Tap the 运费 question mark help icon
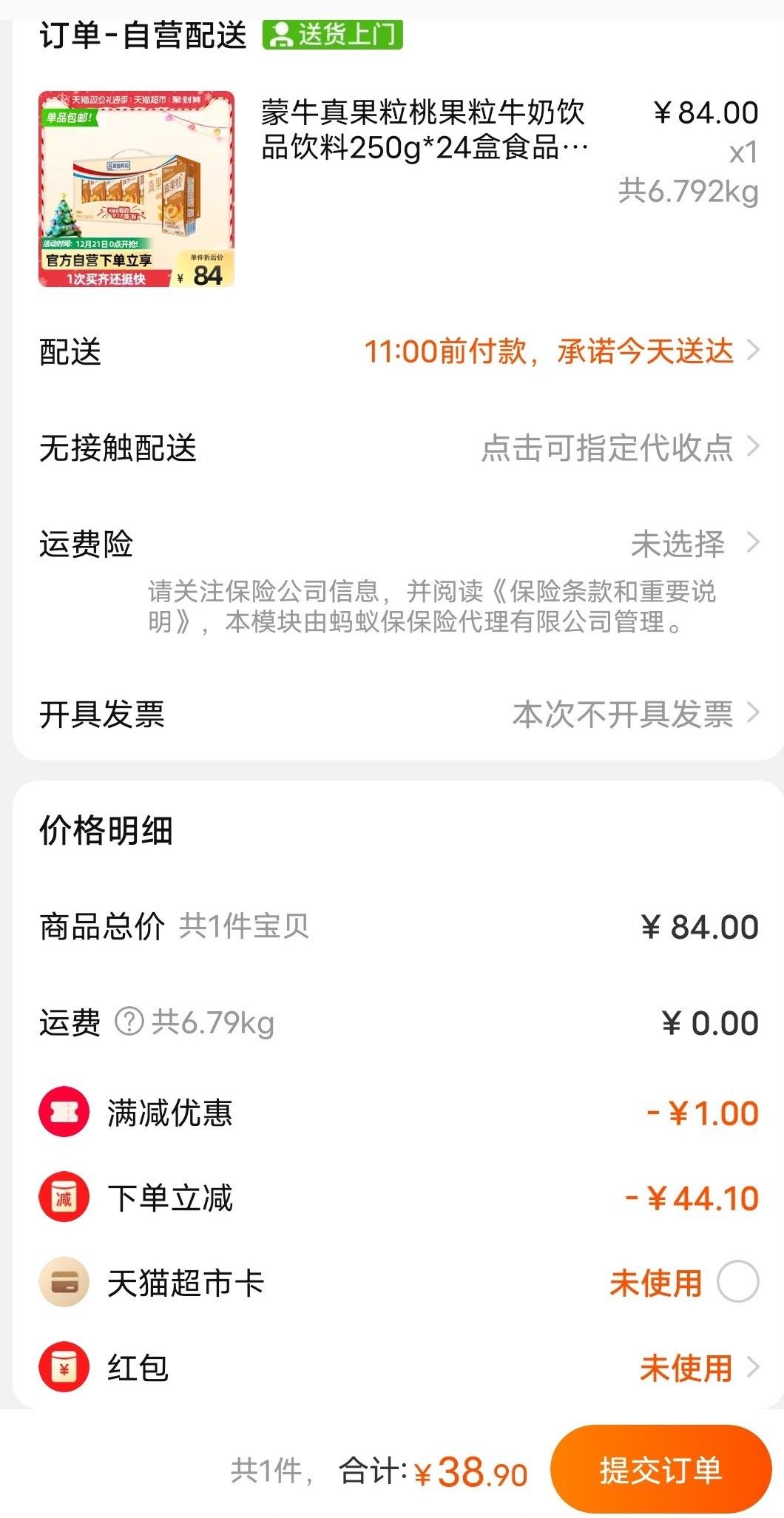Image resolution: width=784 pixels, height=1518 pixels. coord(129,1022)
